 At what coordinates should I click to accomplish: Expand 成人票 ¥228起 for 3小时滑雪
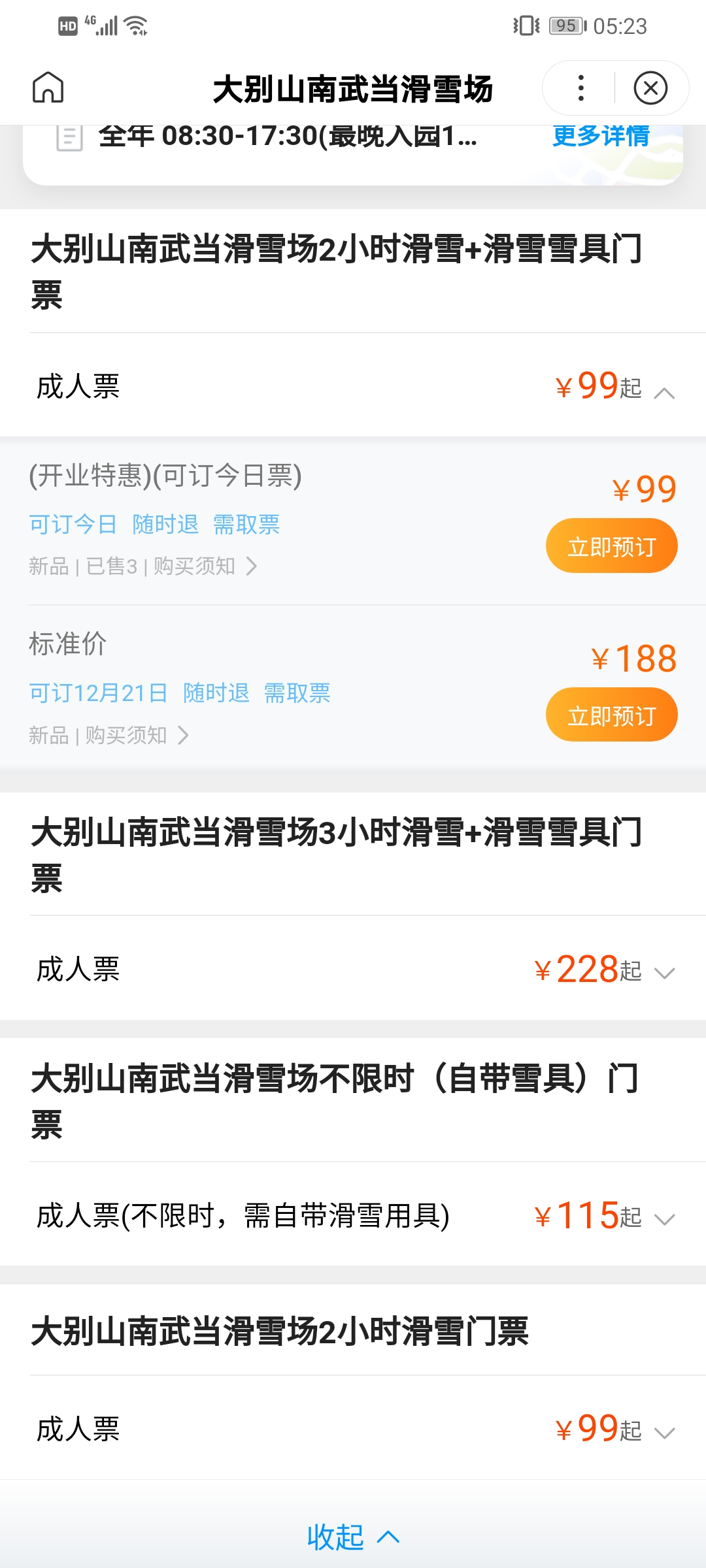click(x=353, y=969)
